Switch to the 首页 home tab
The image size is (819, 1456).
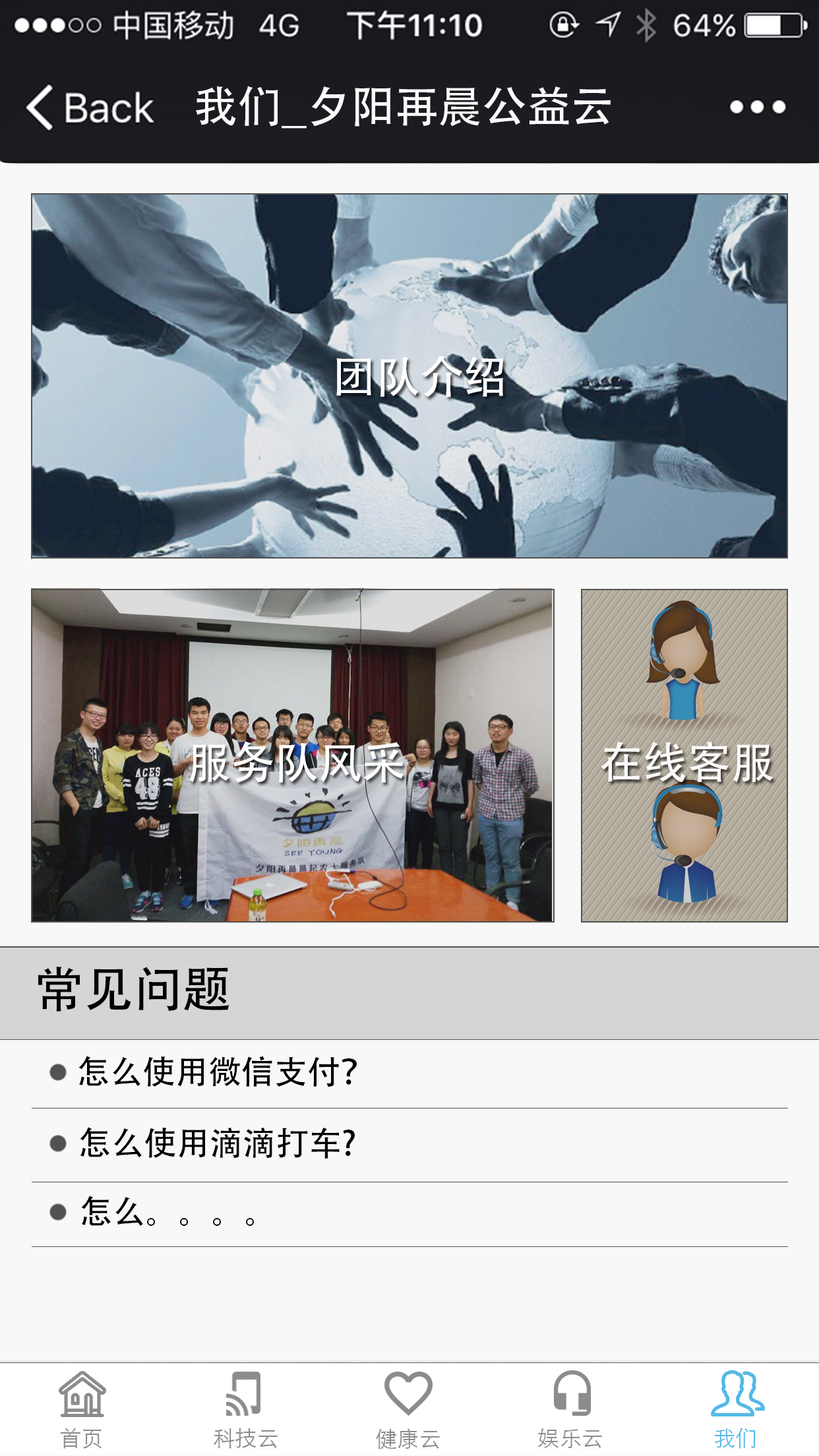pyautogui.click(x=82, y=1409)
